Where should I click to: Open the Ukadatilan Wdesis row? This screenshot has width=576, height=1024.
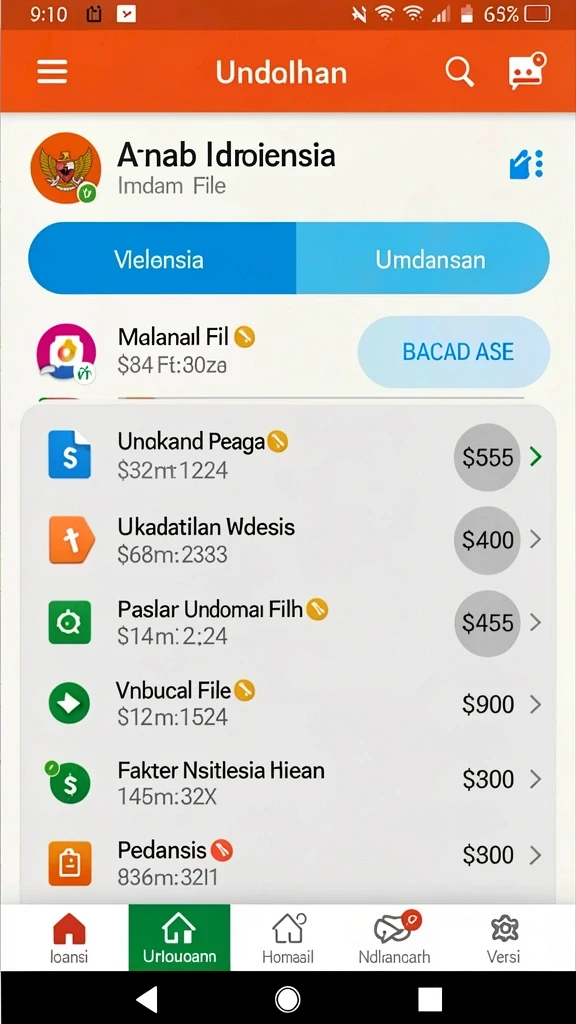click(x=289, y=539)
